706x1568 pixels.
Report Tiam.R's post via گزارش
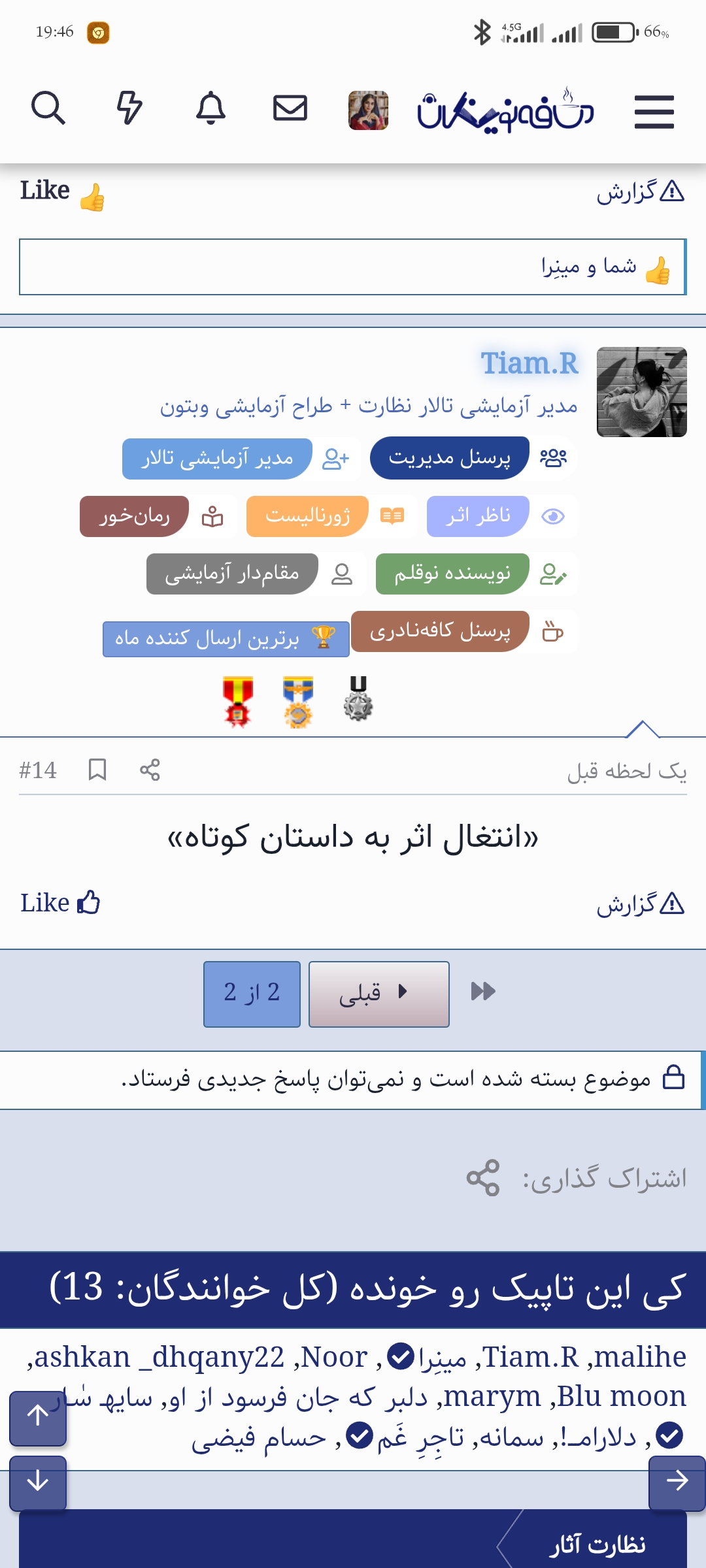click(x=640, y=904)
